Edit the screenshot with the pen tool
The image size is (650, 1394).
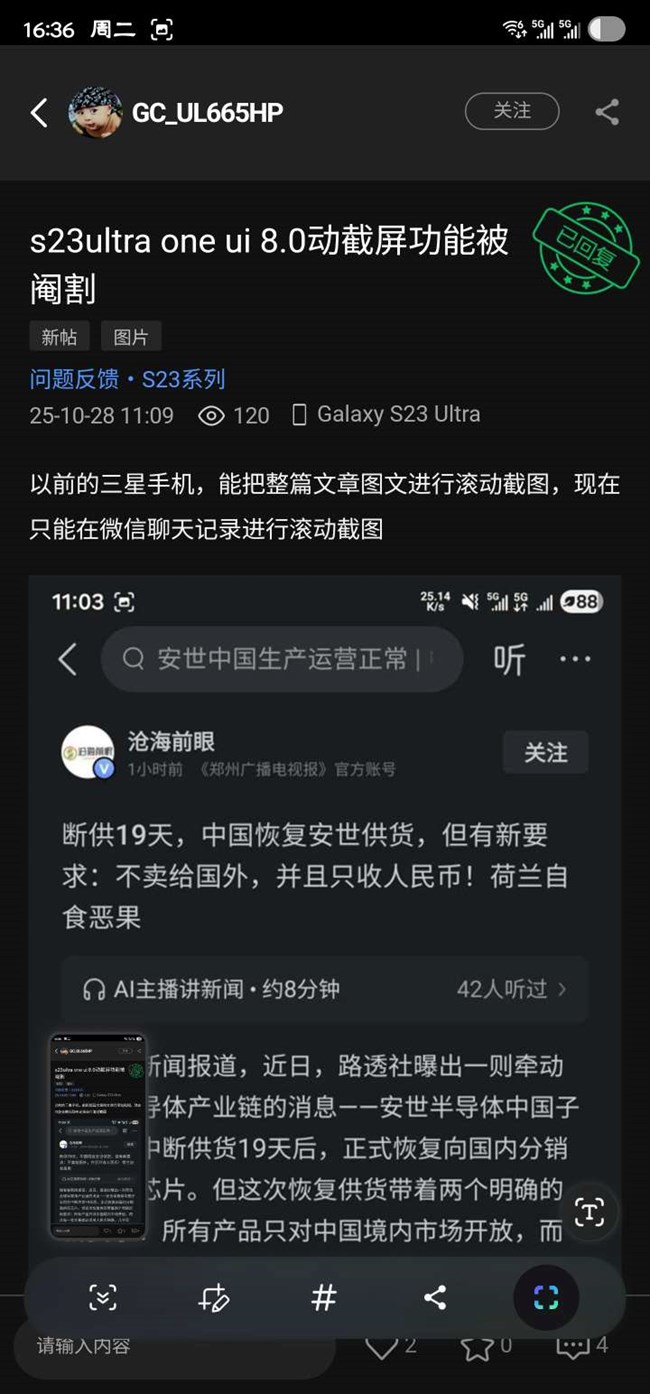(x=214, y=1298)
